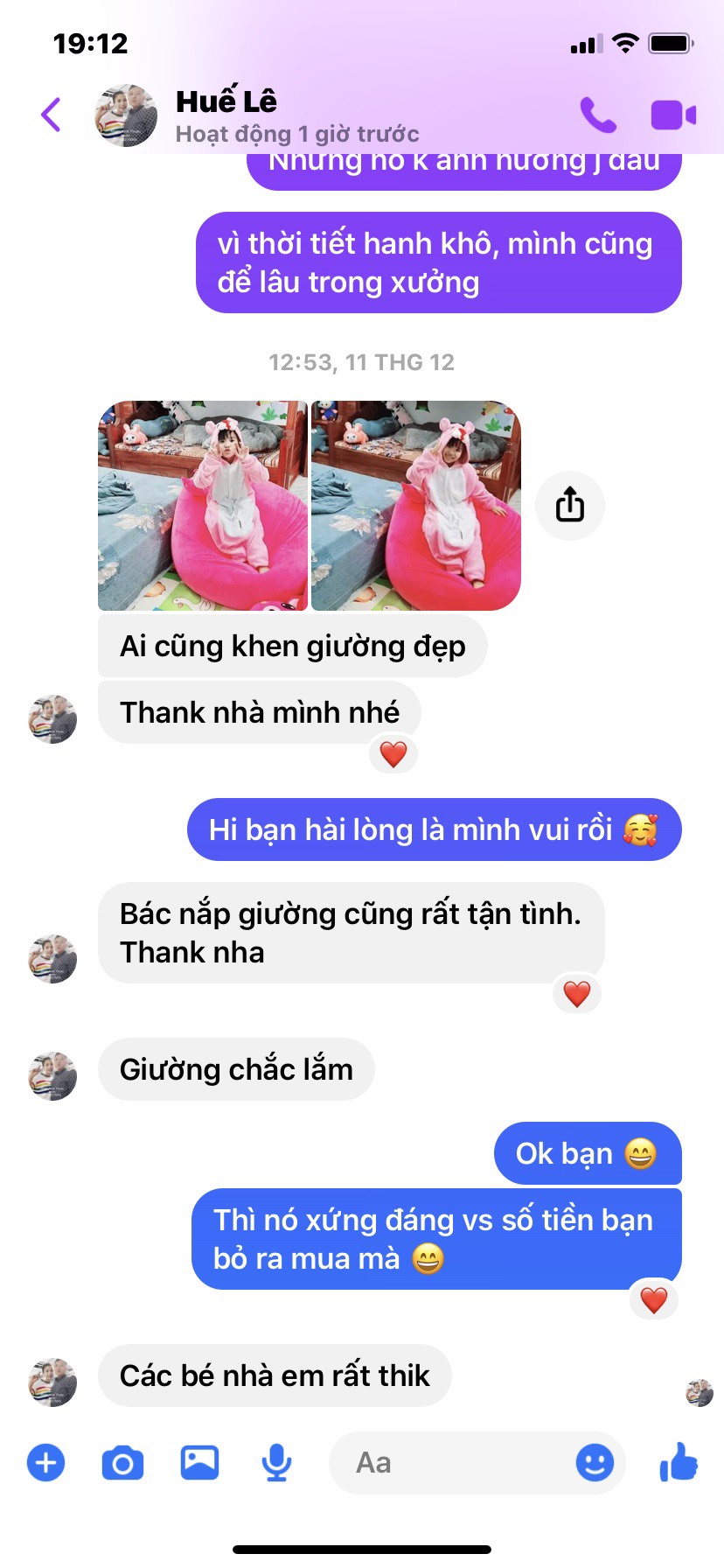The height and width of the screenshot is (1568, 724).
Task: Open the plus menu for more actions
Action: [x=45, y=1463]
